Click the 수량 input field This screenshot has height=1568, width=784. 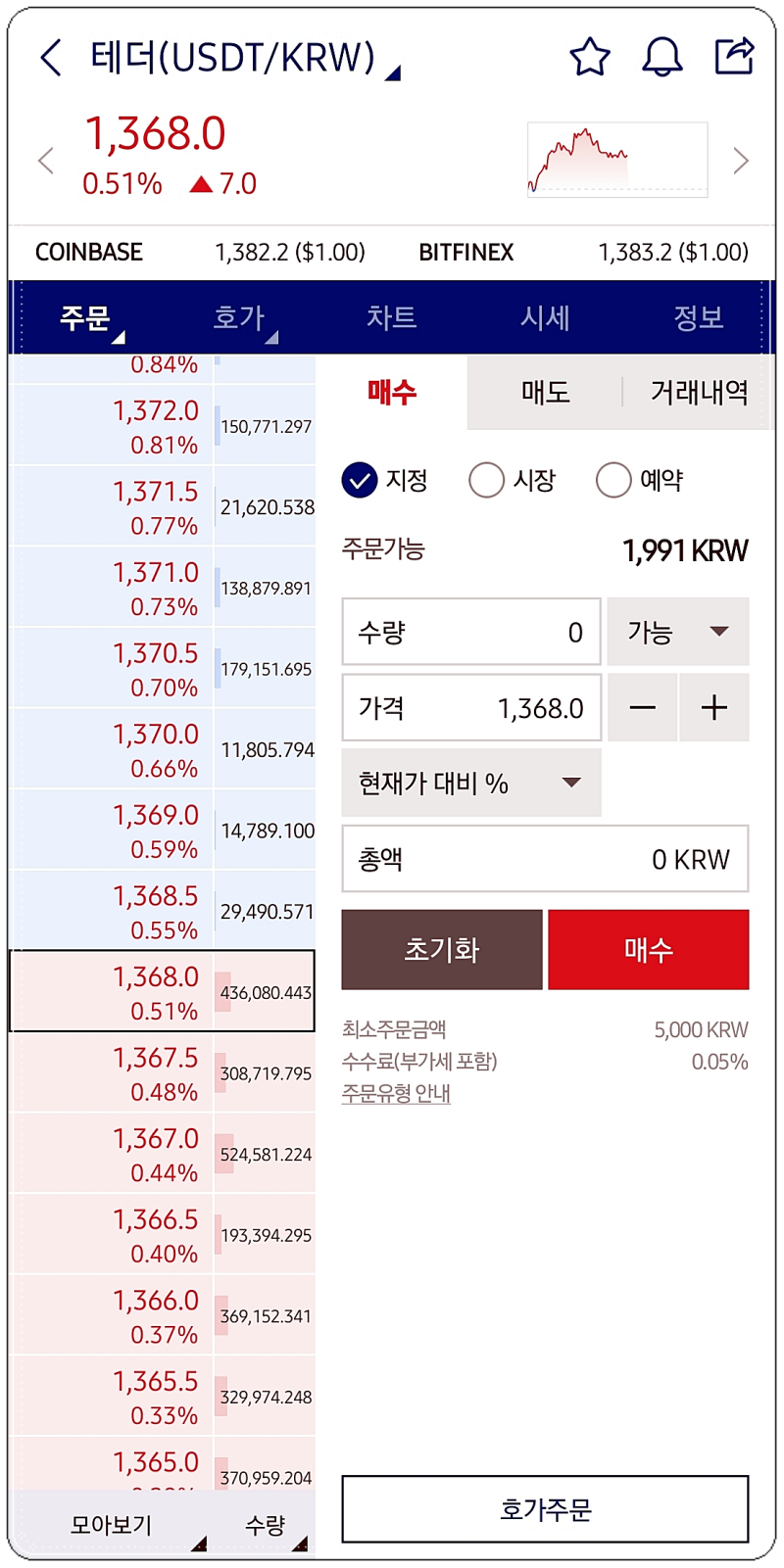coord(470,632)
